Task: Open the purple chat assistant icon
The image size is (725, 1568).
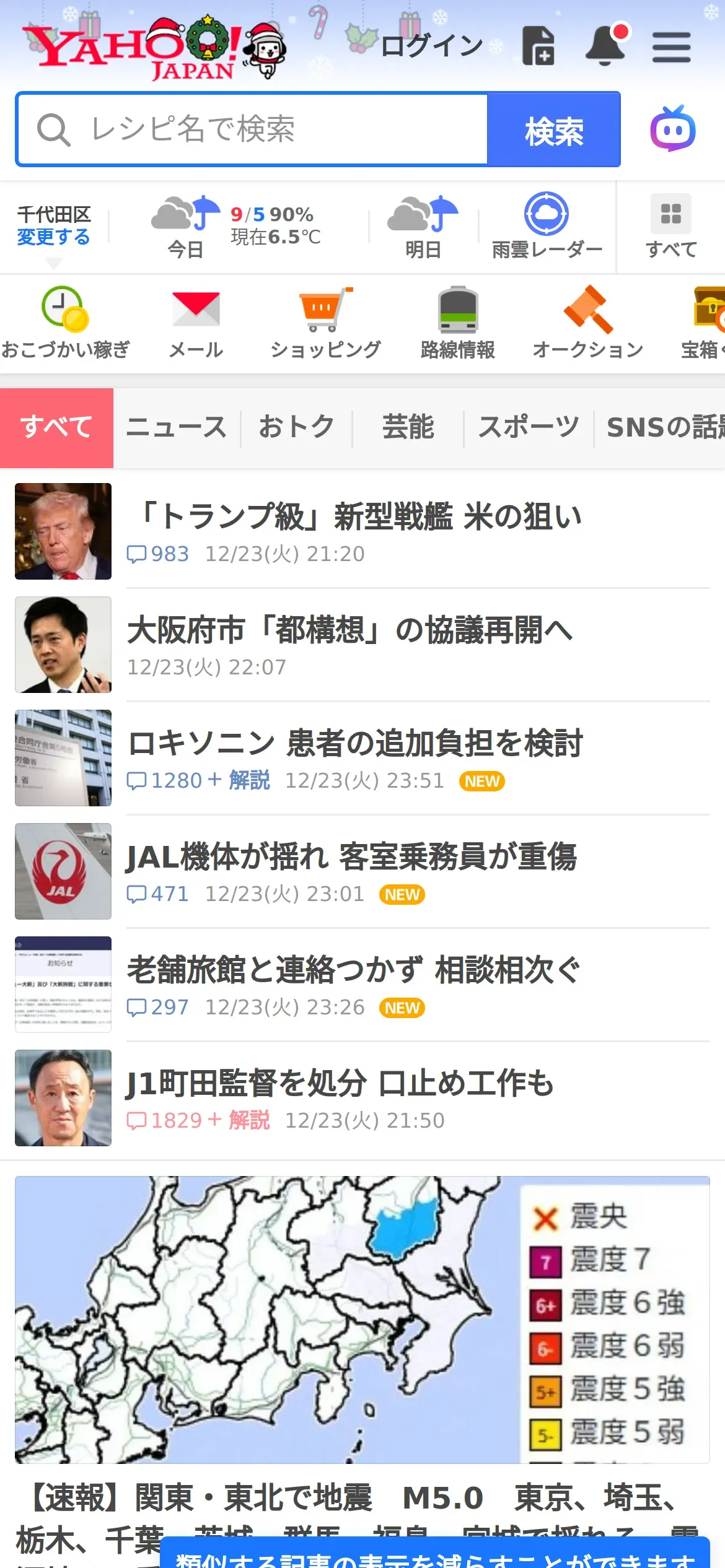Action: (x=673, y=129)
